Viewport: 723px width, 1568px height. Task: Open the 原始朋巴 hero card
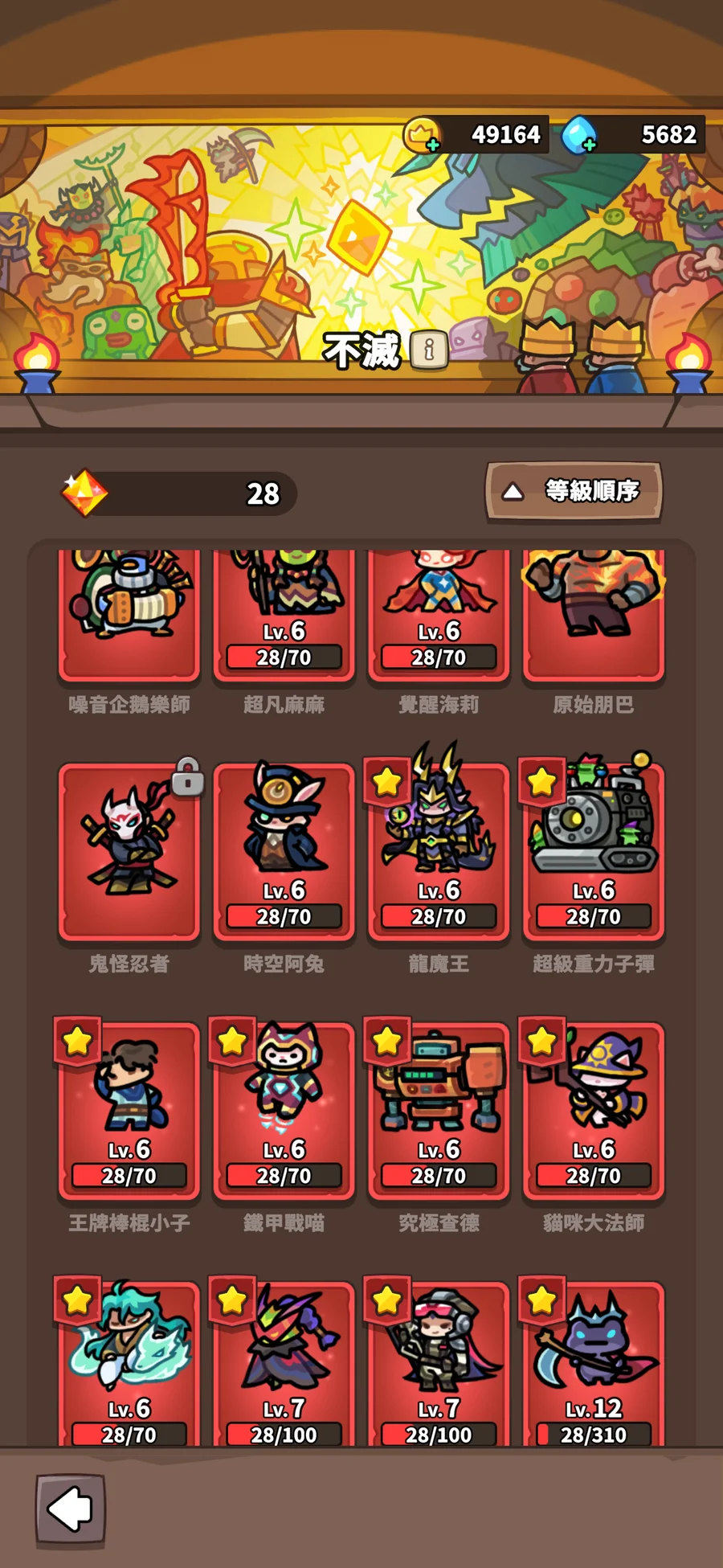[x=594, y=613]
